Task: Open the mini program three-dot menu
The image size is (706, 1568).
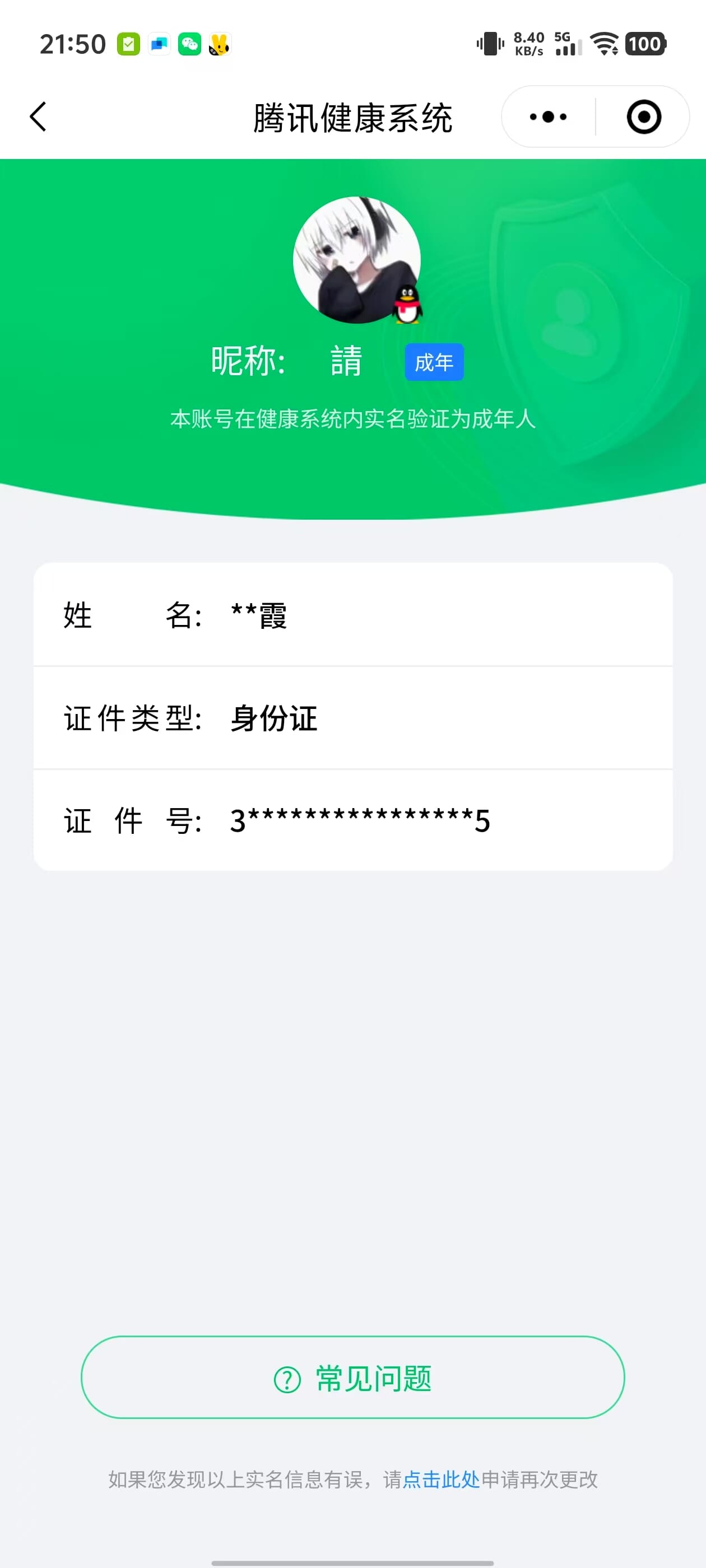Action: point(548,116)
